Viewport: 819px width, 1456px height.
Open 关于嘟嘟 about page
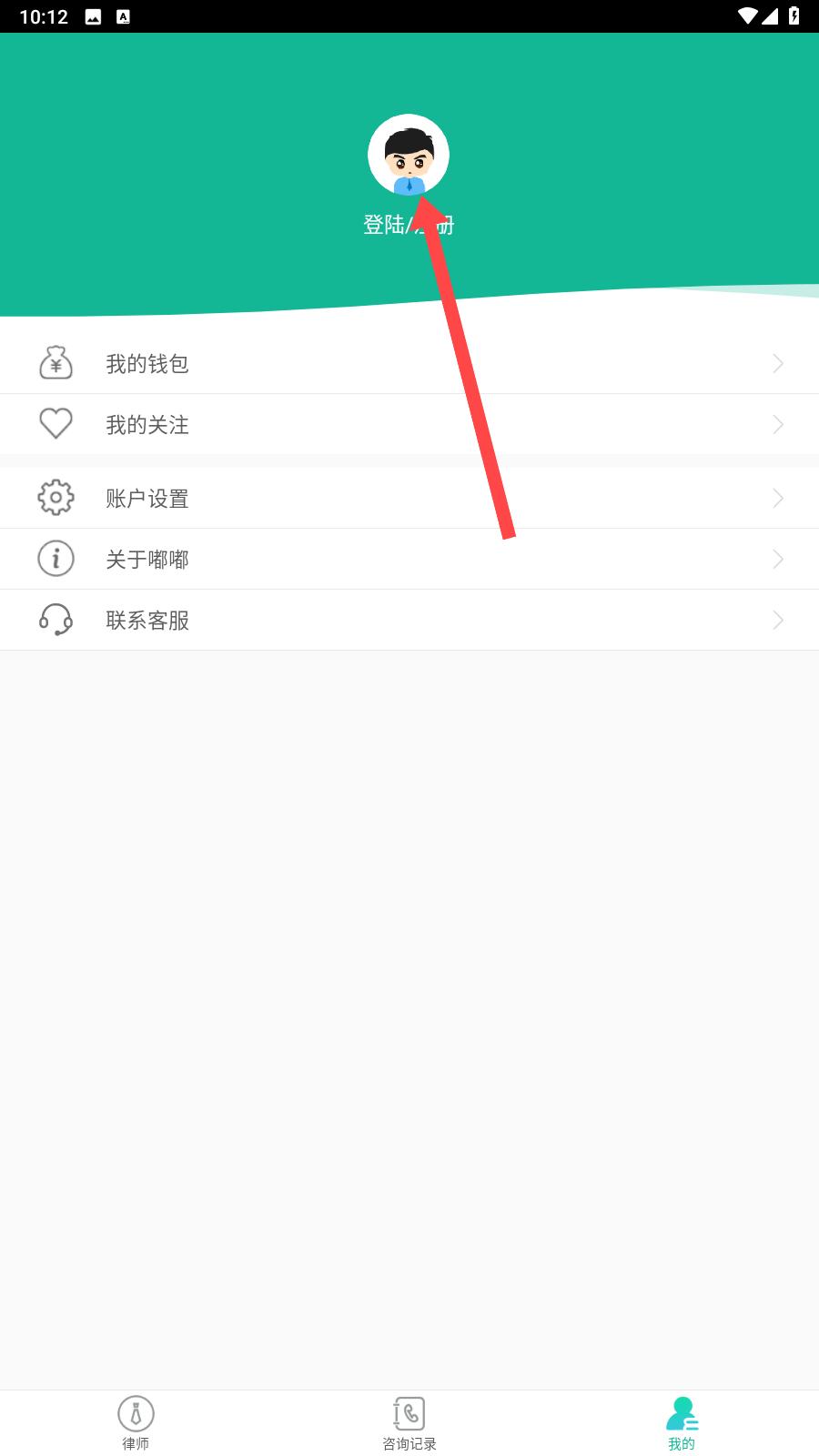coord(409,560)
